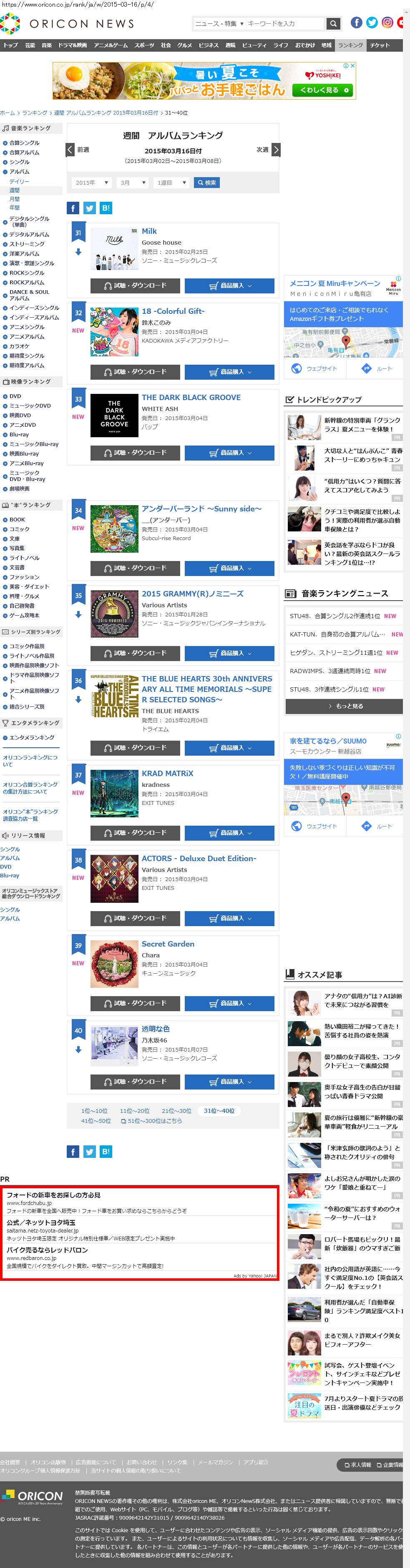Tap the magnifier search button in header
410x1568 pixels.
coord(333,24)
